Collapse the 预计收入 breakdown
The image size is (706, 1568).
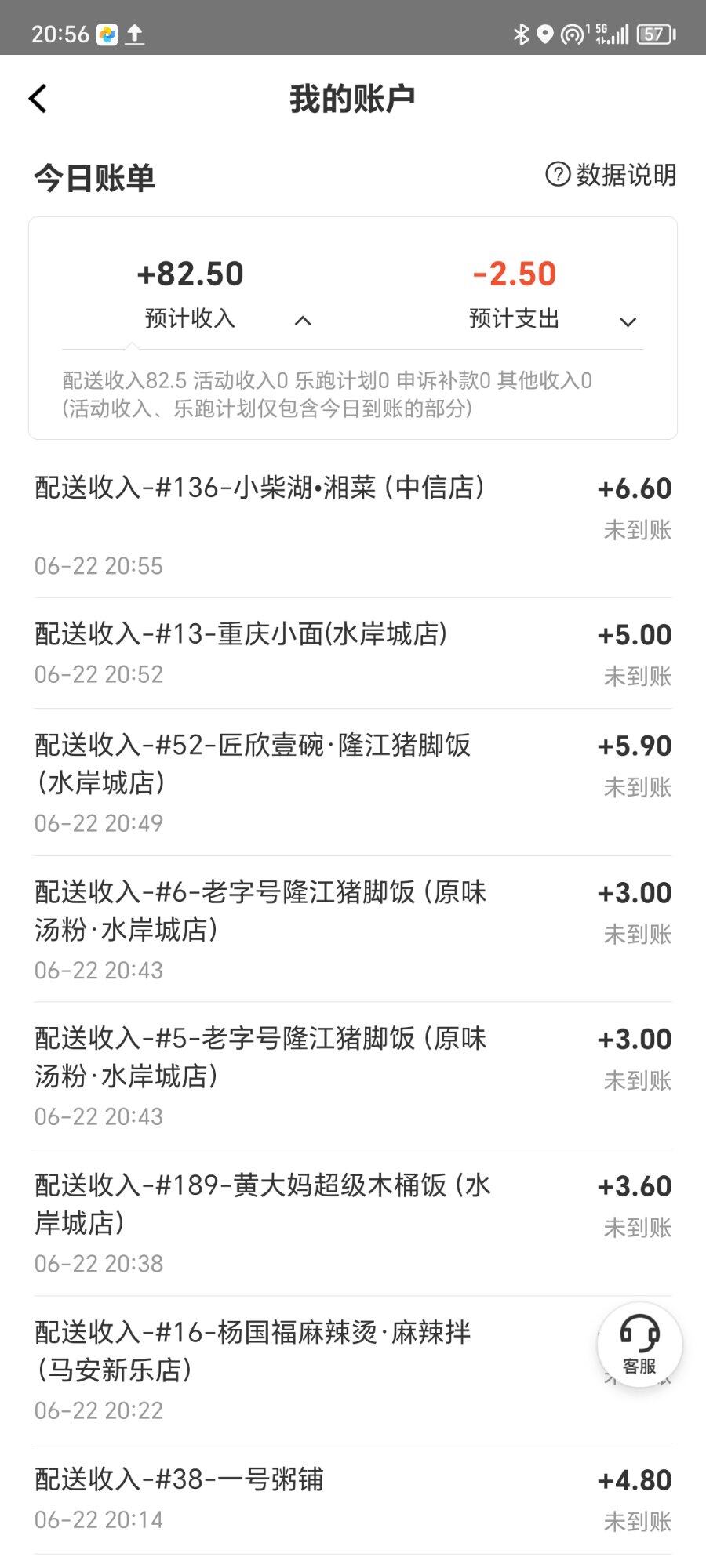coord(303,321)
